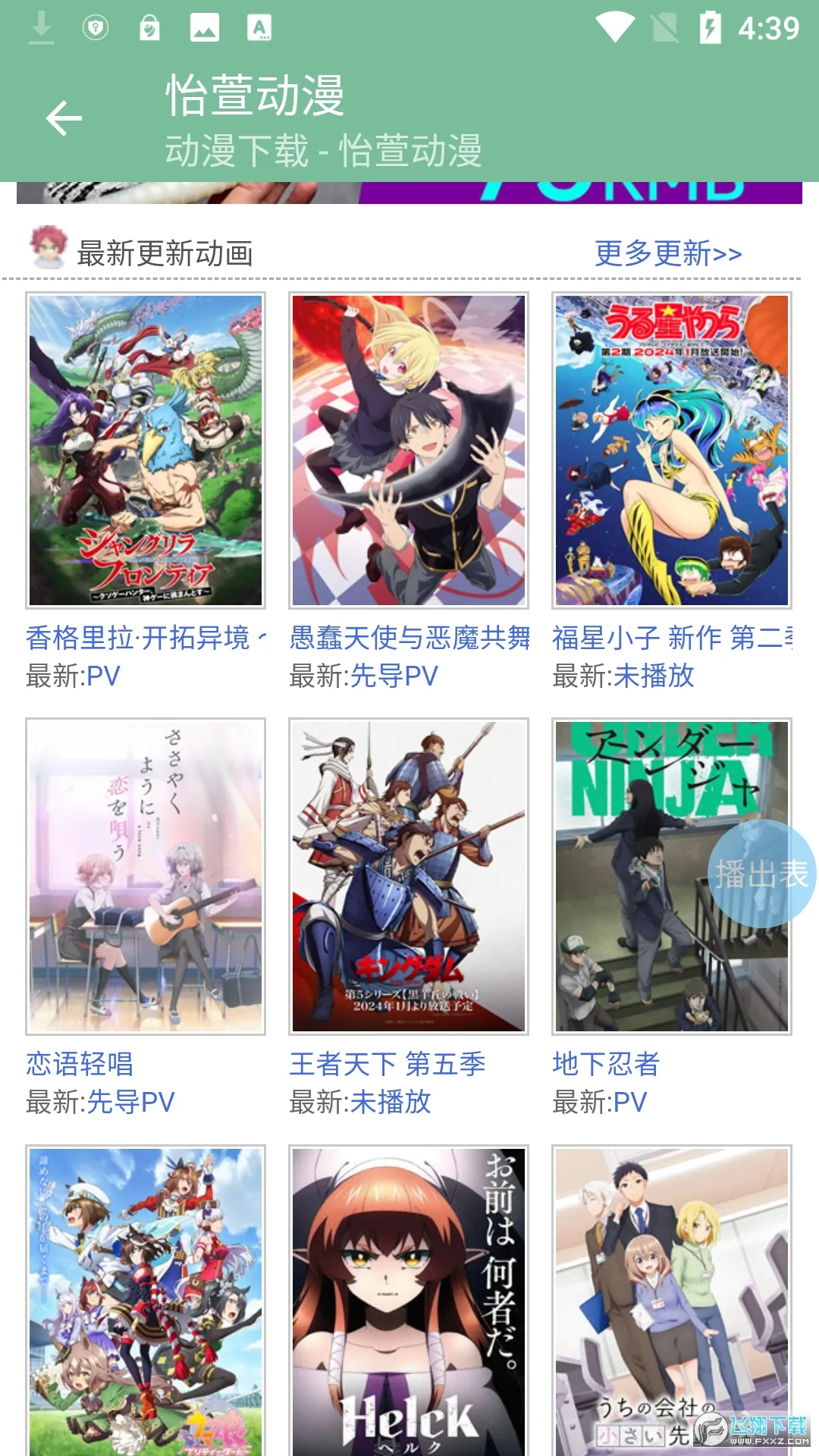Click the key-shield notification icon

click(95, 25)
